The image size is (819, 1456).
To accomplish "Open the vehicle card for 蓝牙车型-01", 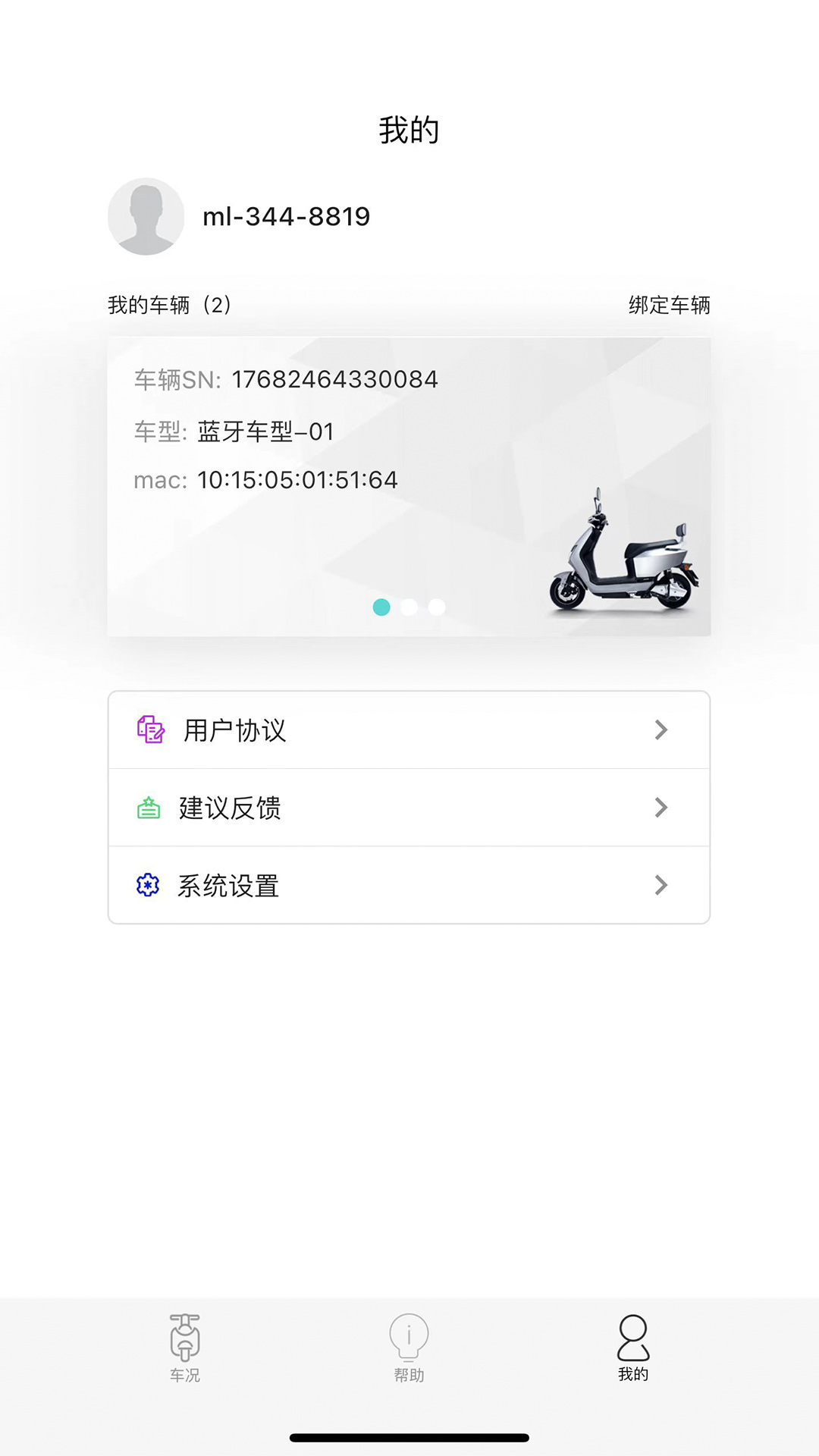I will 409,485.
